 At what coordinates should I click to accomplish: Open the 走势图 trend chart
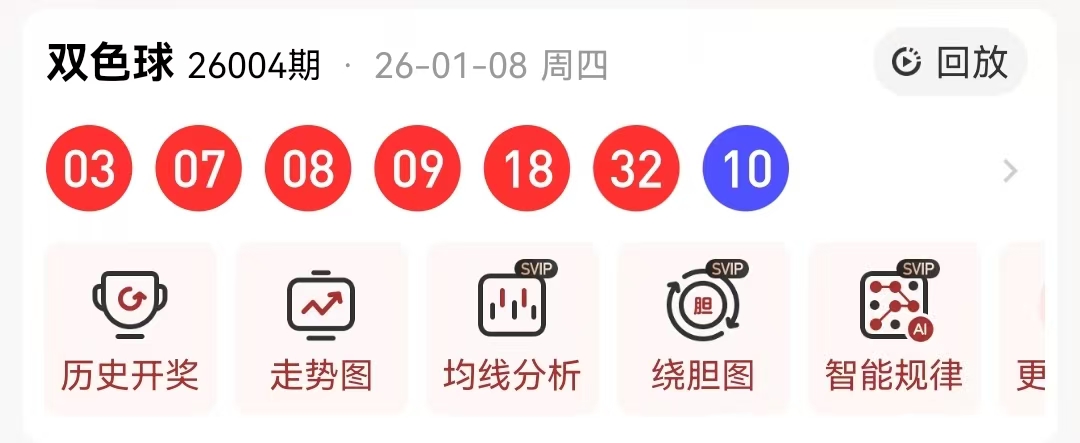click(x=321, y=328)
